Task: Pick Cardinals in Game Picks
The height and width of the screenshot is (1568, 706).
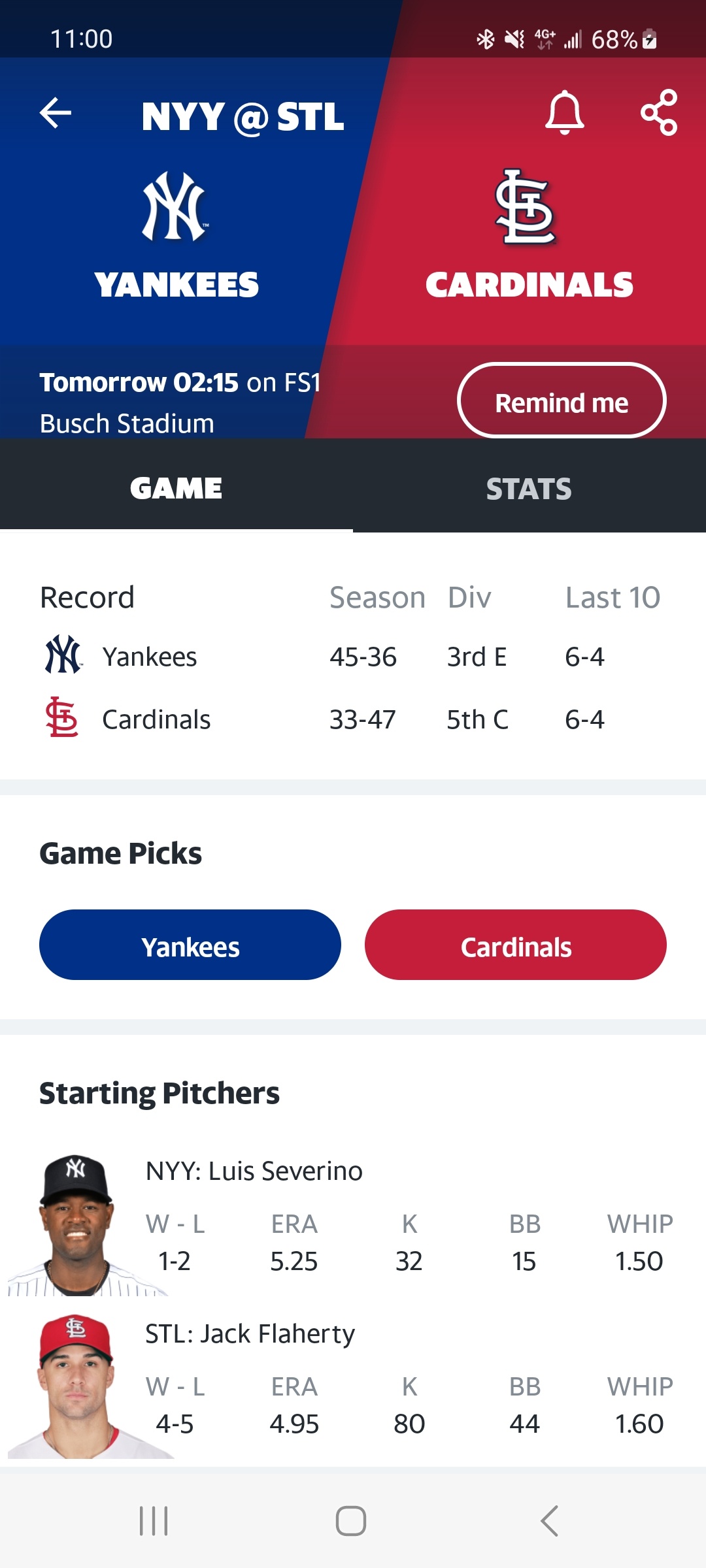Action: [516, 945]
